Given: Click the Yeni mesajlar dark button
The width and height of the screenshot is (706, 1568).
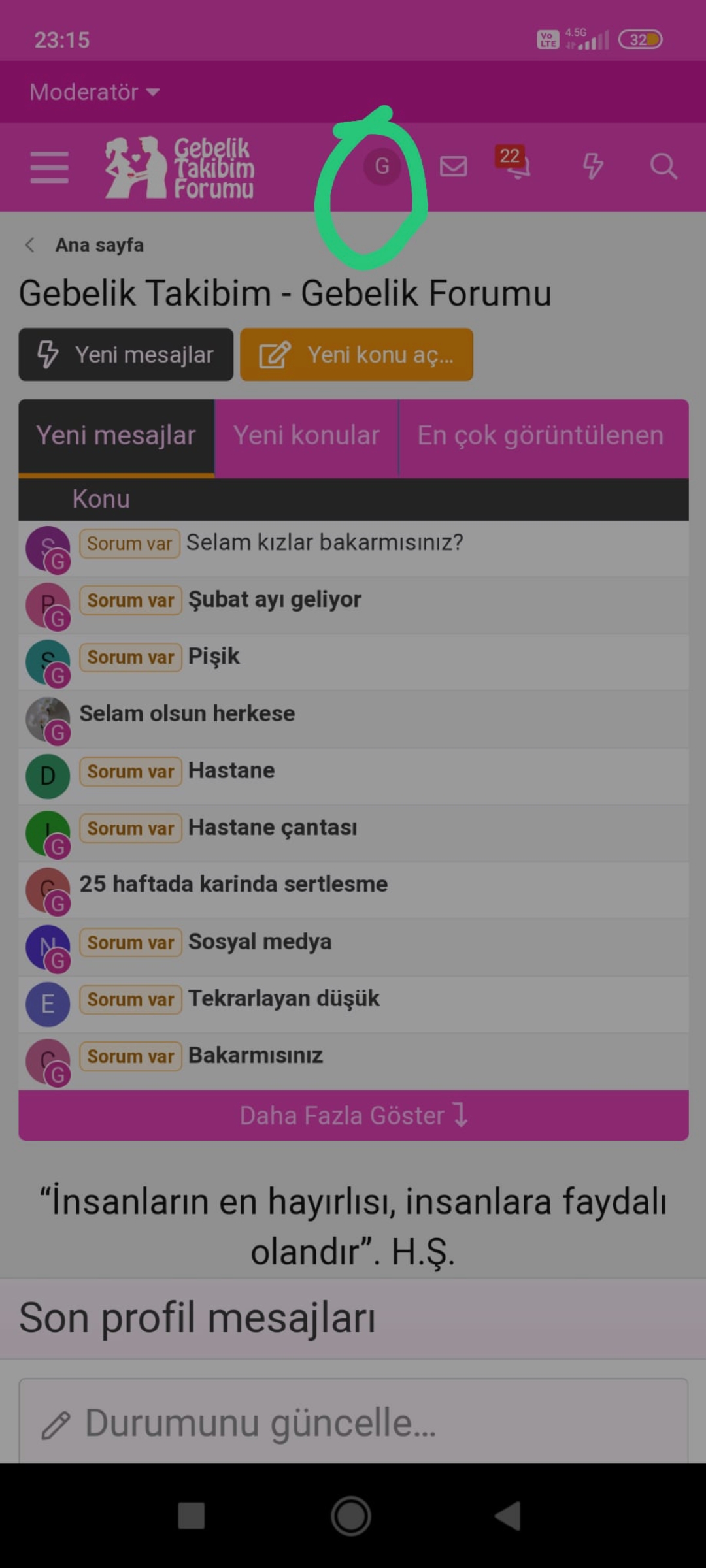Looking at the screenshot, I should coord(126,354).
